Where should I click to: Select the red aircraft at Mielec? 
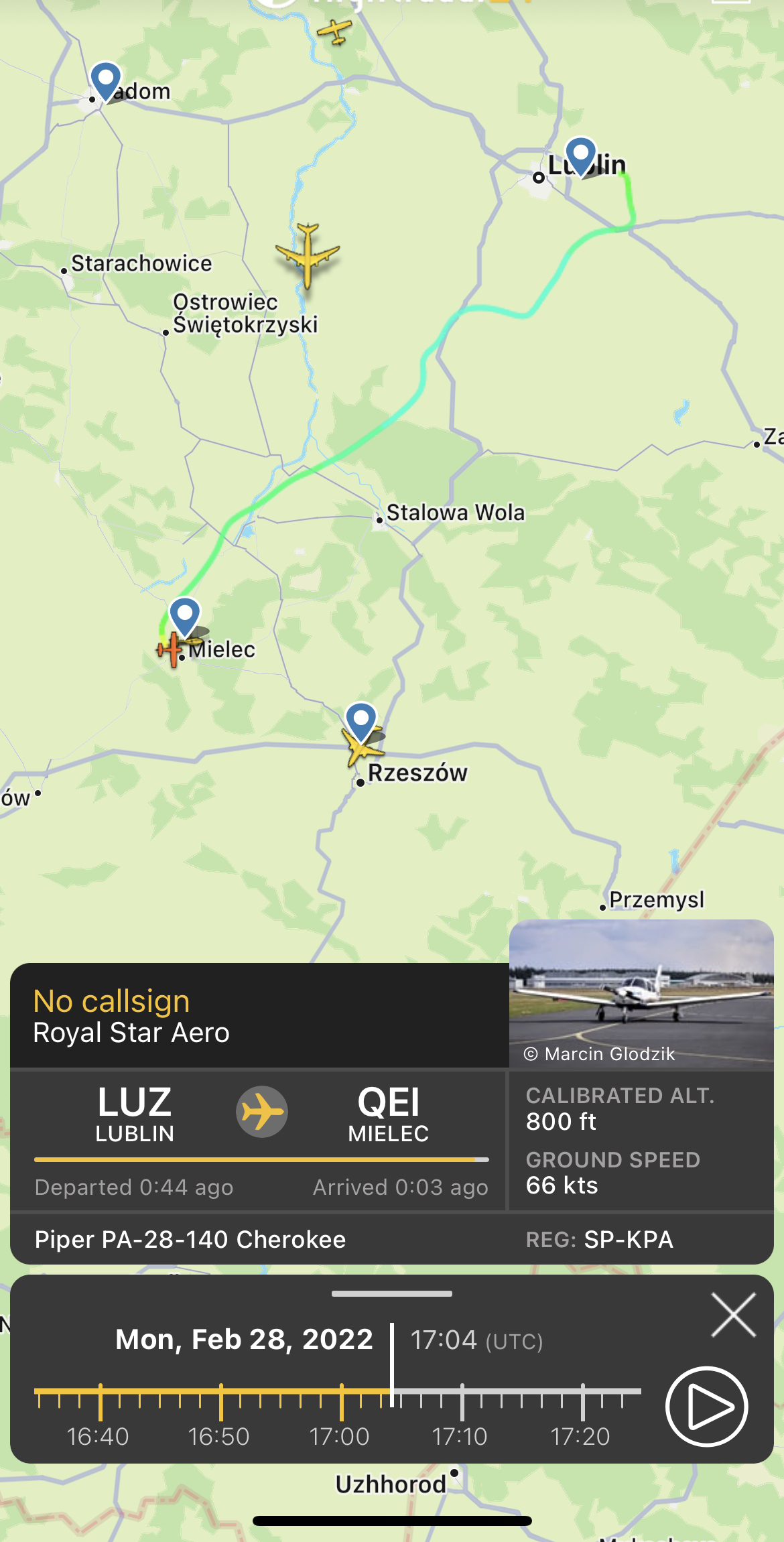(171, 649)
